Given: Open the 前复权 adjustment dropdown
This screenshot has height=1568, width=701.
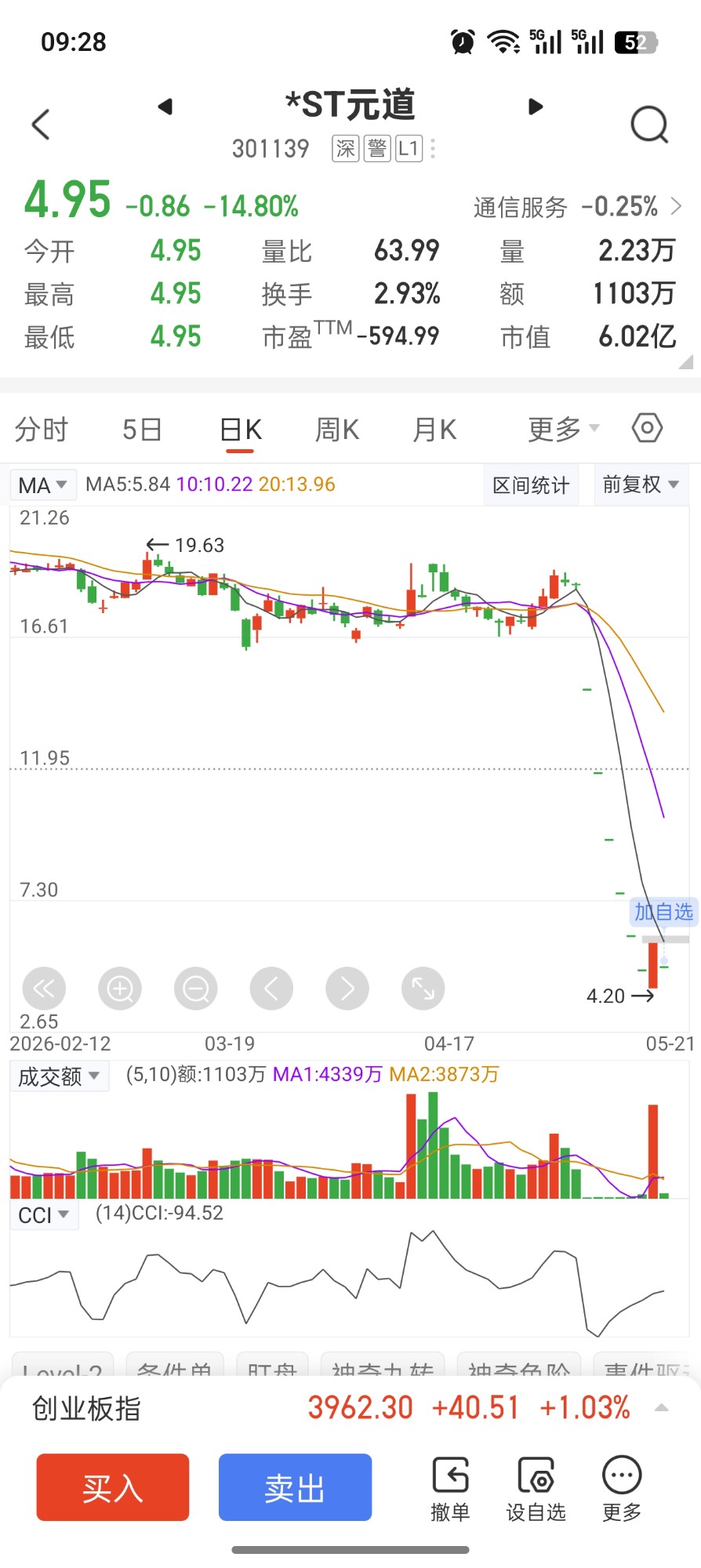Looking at the screenshot, I should 640,485.
